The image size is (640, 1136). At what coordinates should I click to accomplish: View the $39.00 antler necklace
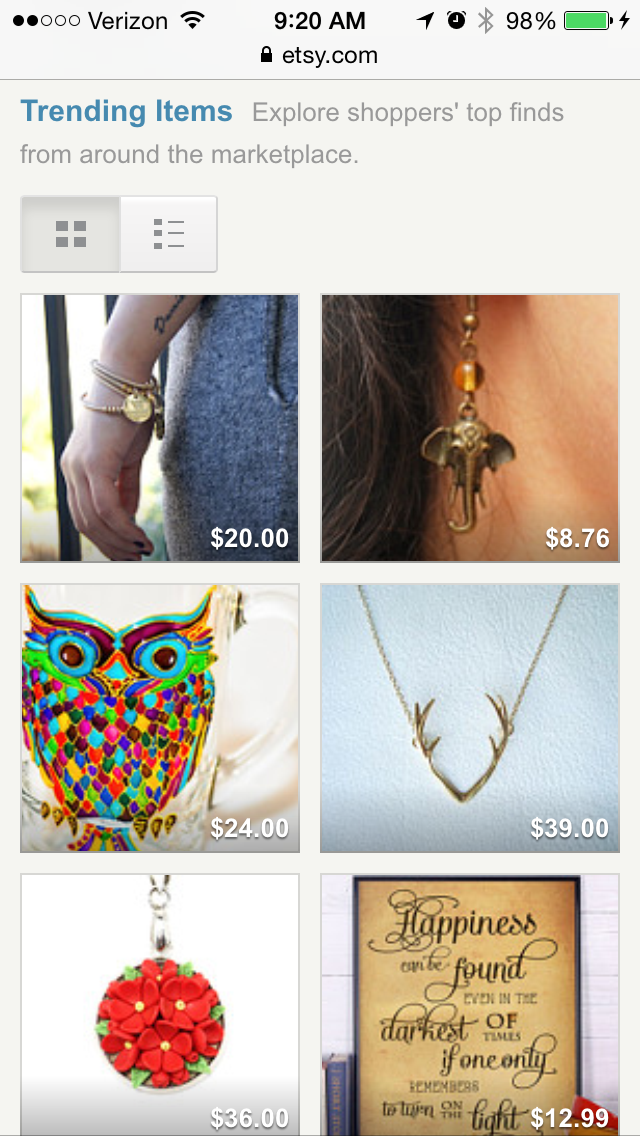click(470, 718)
